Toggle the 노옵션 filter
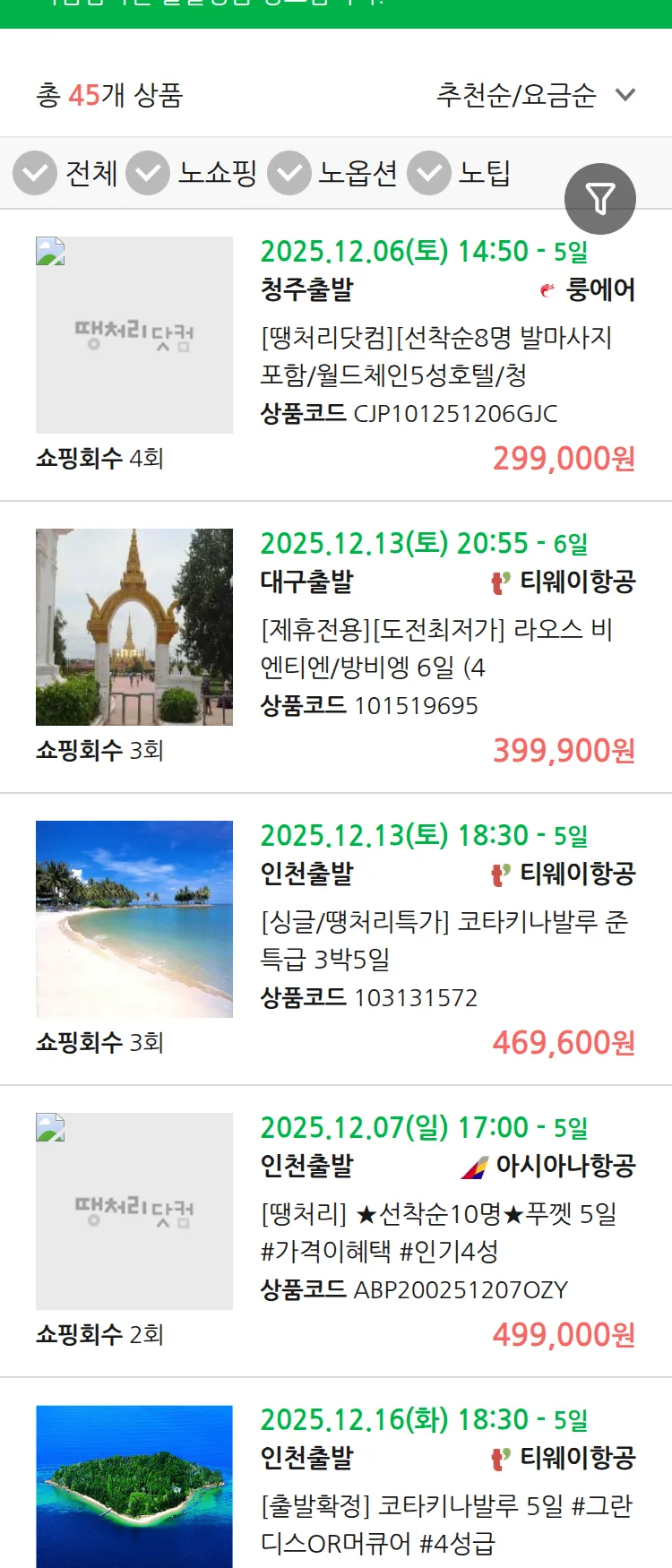 287,173
